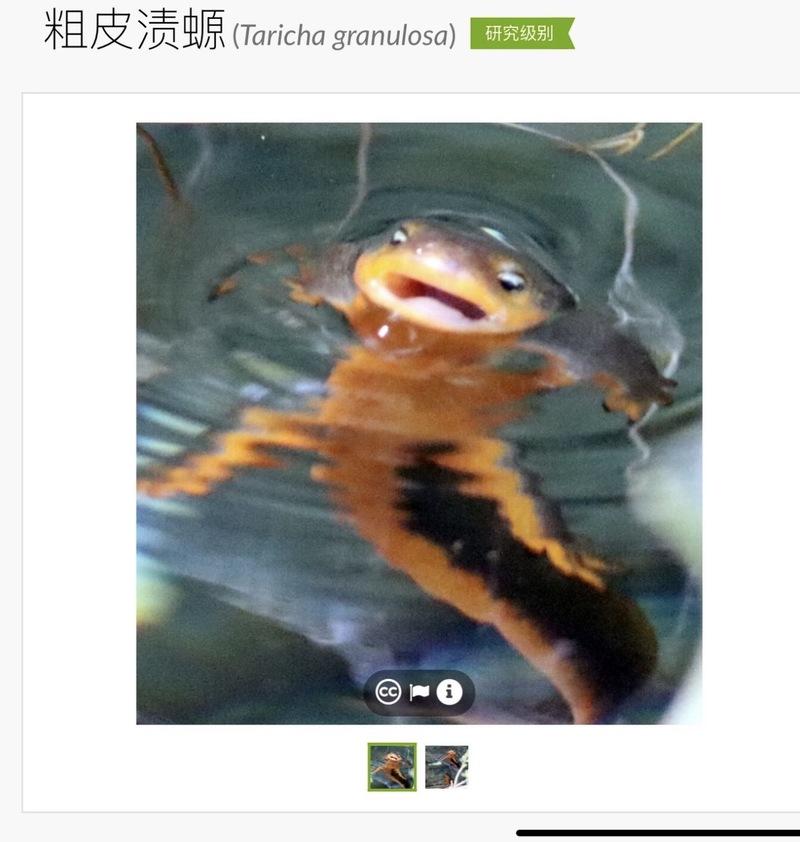Open the photo info icon
The image size is (800, 842).
pyautogui.click(x=449, y=692)
